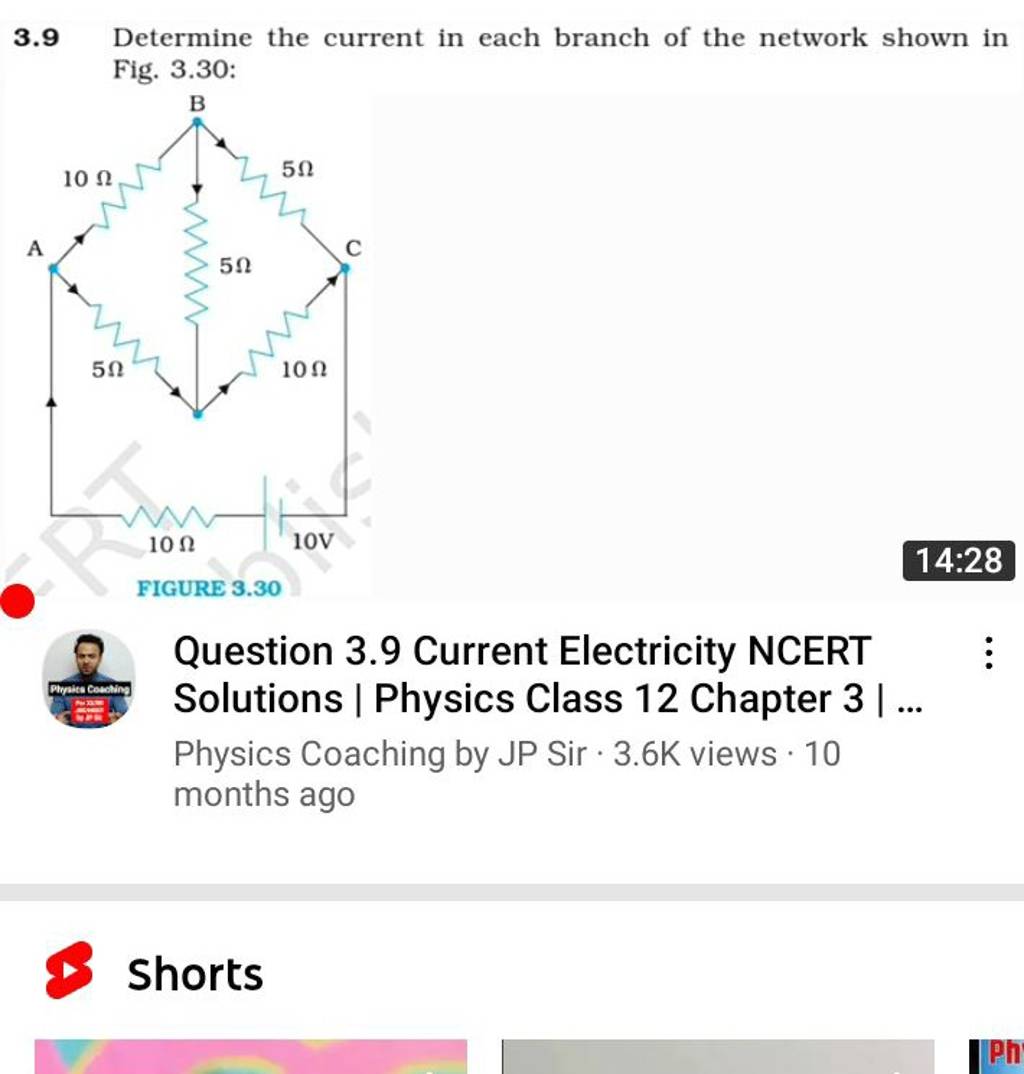Open Question 3.9 Current Electricity NCERT video
1024x1074 pixels.
point(520,651)
